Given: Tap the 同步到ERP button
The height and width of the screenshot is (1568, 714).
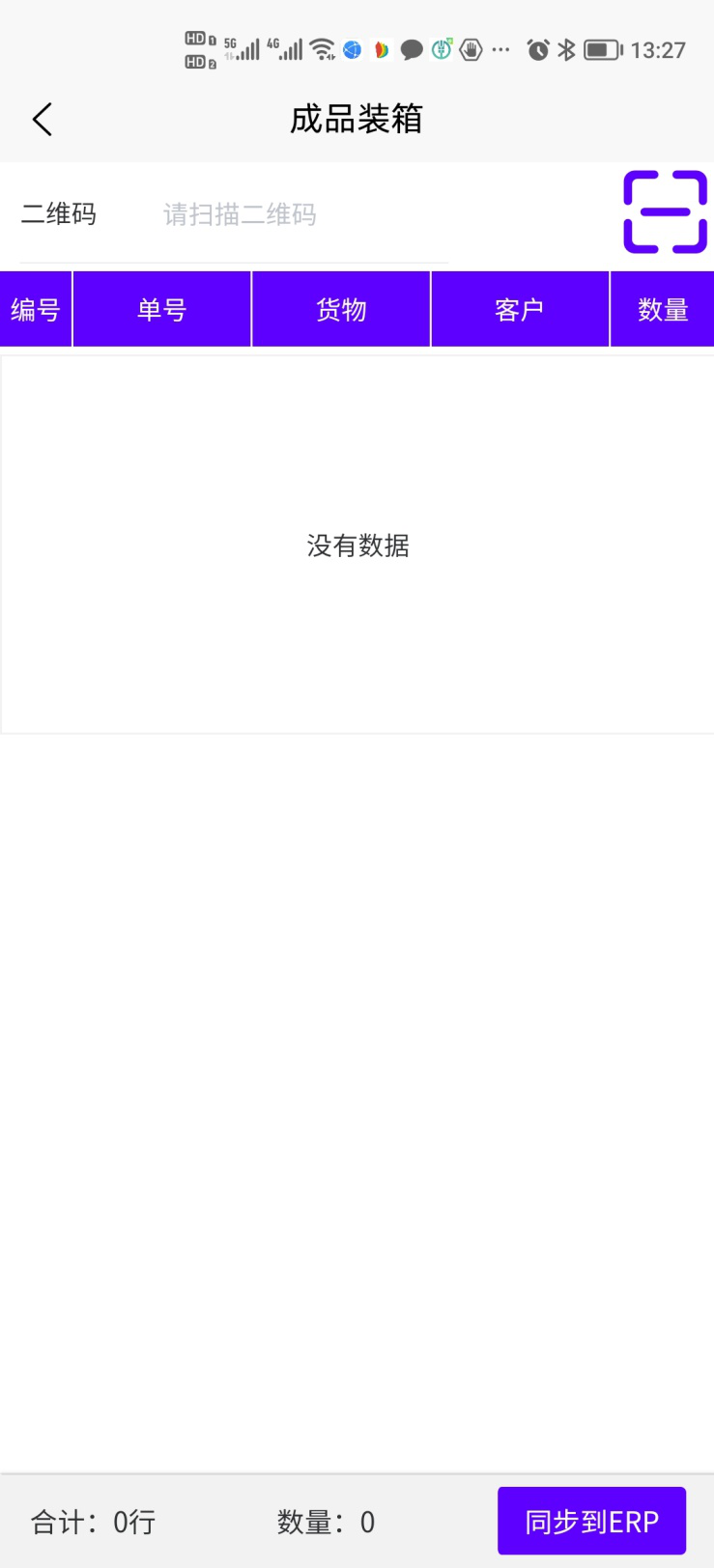Looking at the screenshot, I should click(591, 1521).
